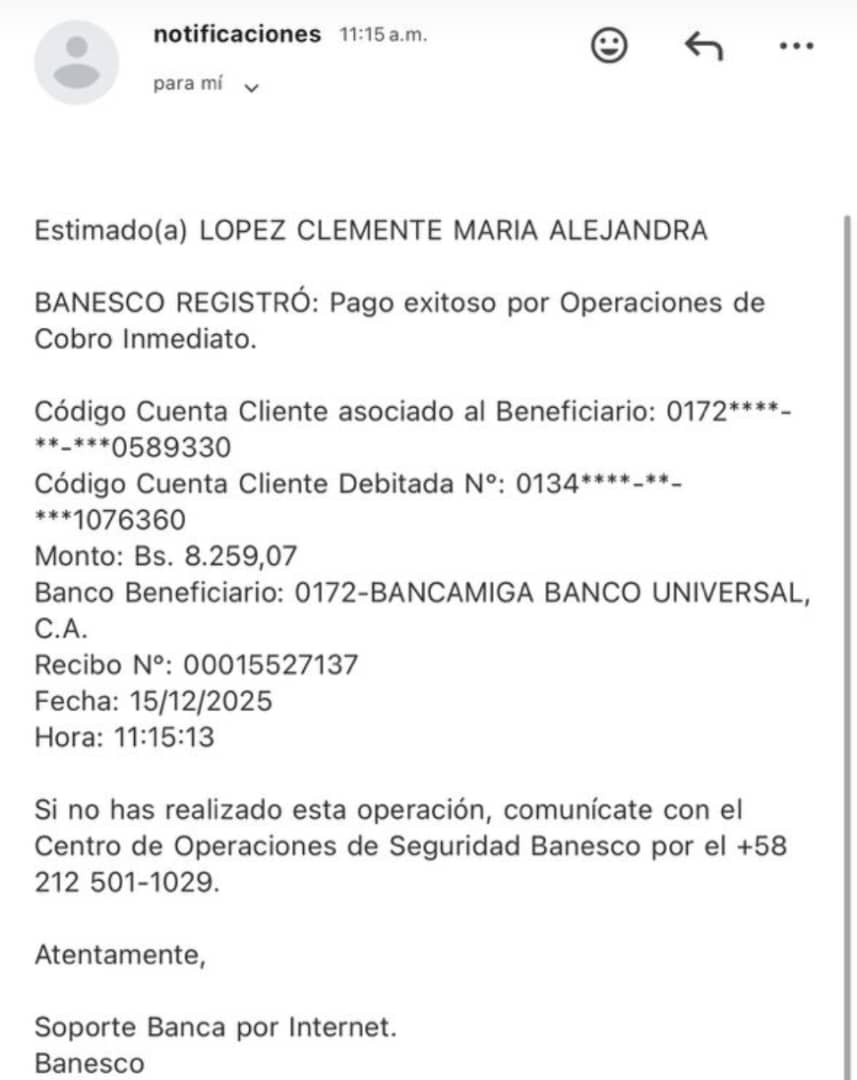
Task: Expand recipient details next to para mí
Action: pyautogui.click(x=251, y=87)
